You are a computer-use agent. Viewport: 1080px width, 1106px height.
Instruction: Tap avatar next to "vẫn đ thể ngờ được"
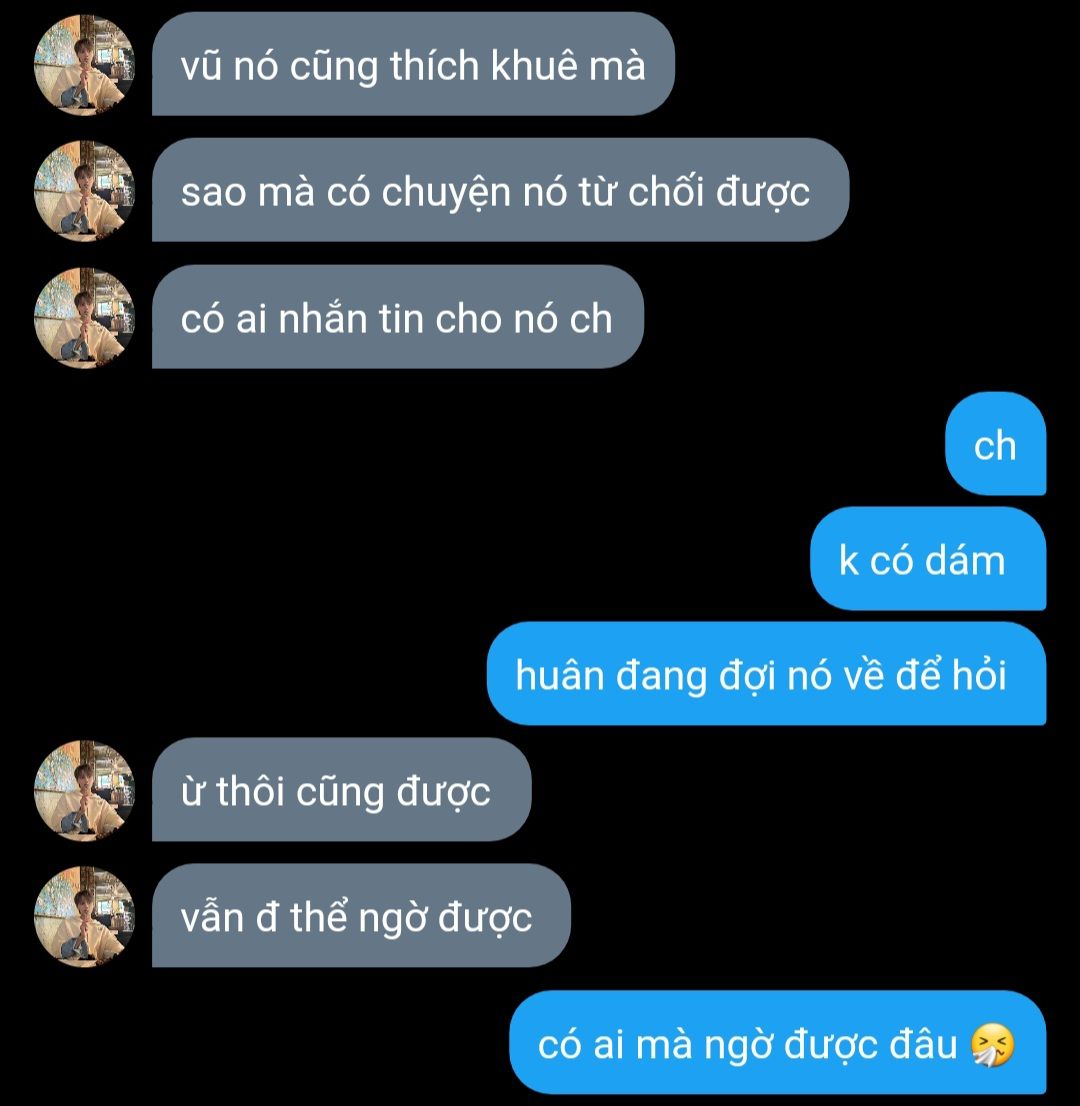tap(84, 916)
